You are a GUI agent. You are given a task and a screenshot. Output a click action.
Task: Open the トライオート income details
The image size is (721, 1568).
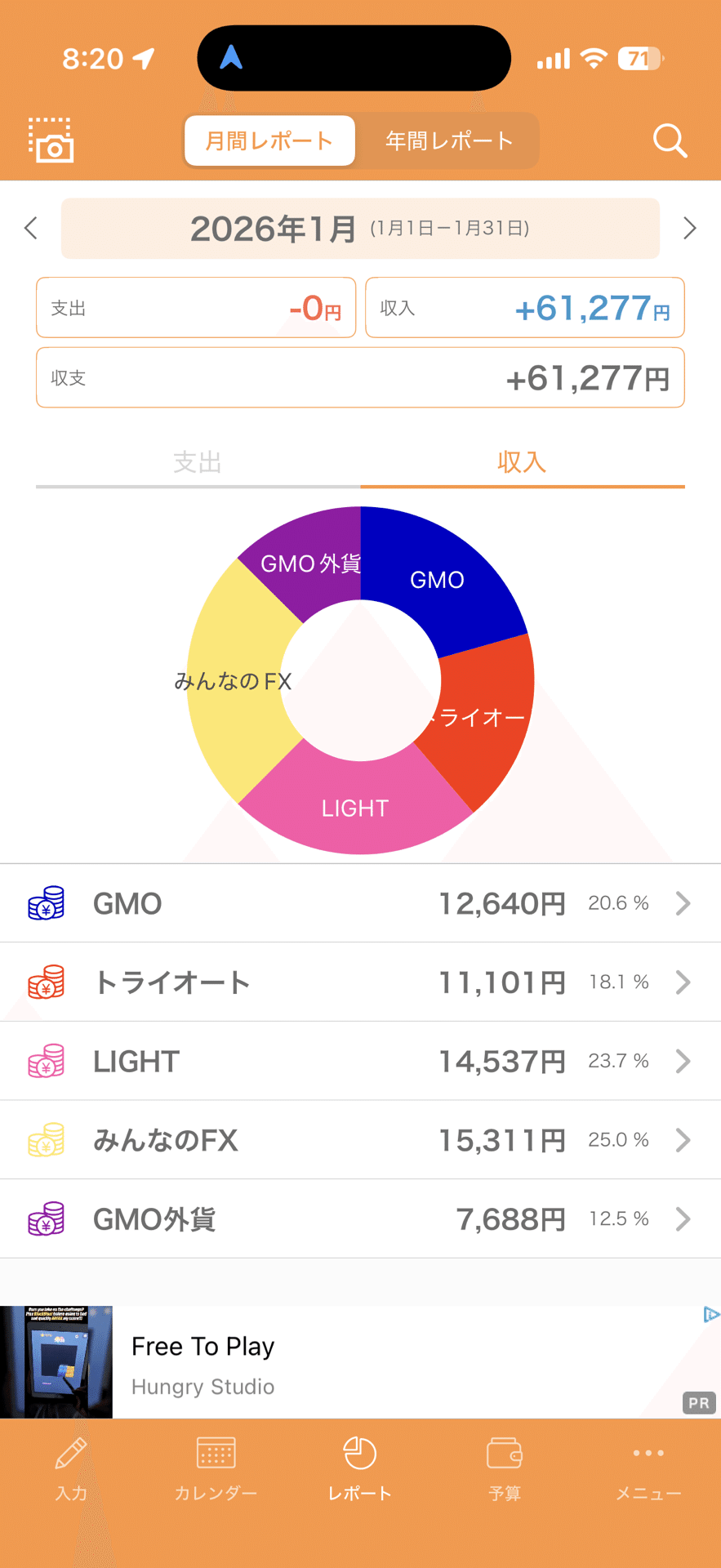click(359, 982)
